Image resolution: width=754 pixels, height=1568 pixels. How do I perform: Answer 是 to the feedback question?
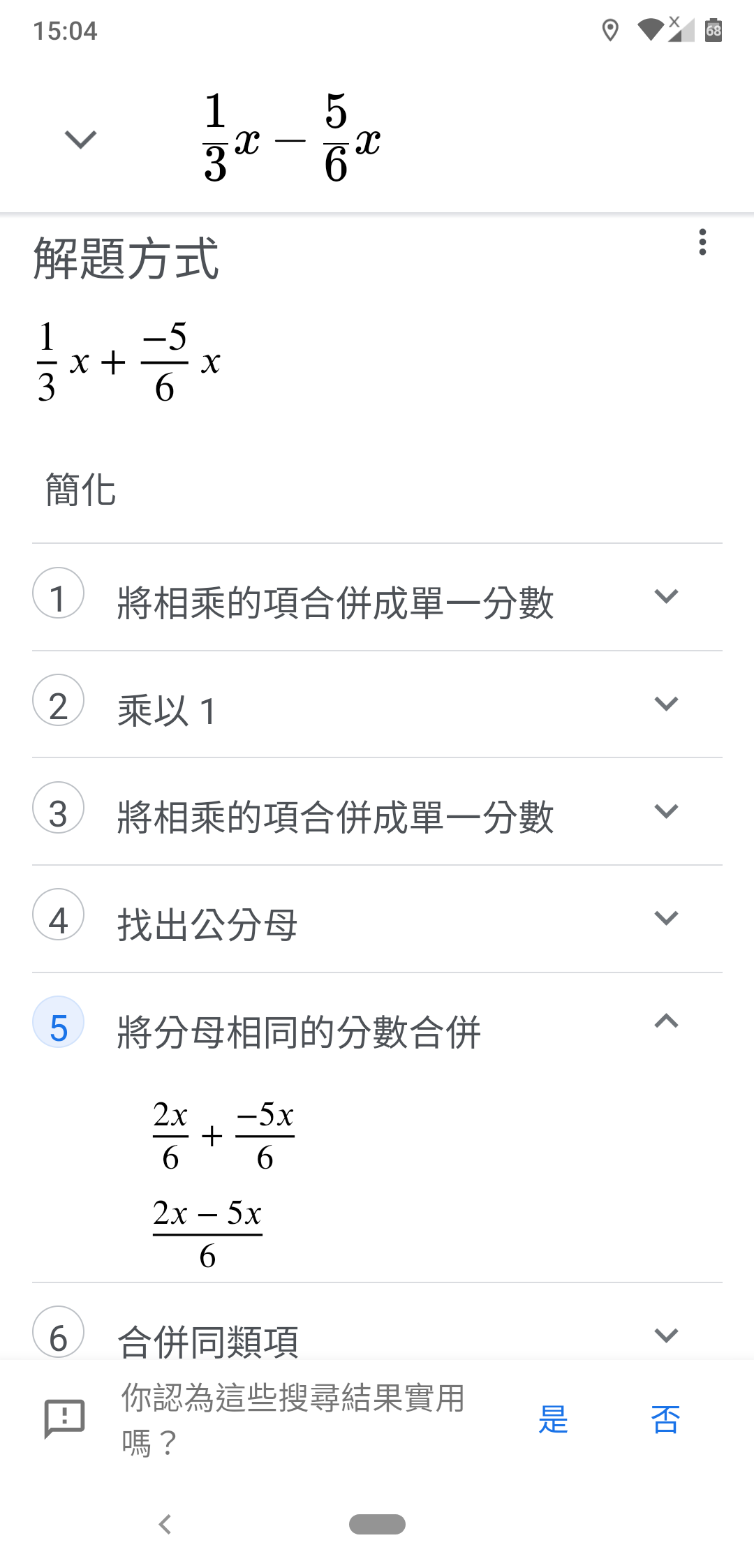pos(553,1419)
